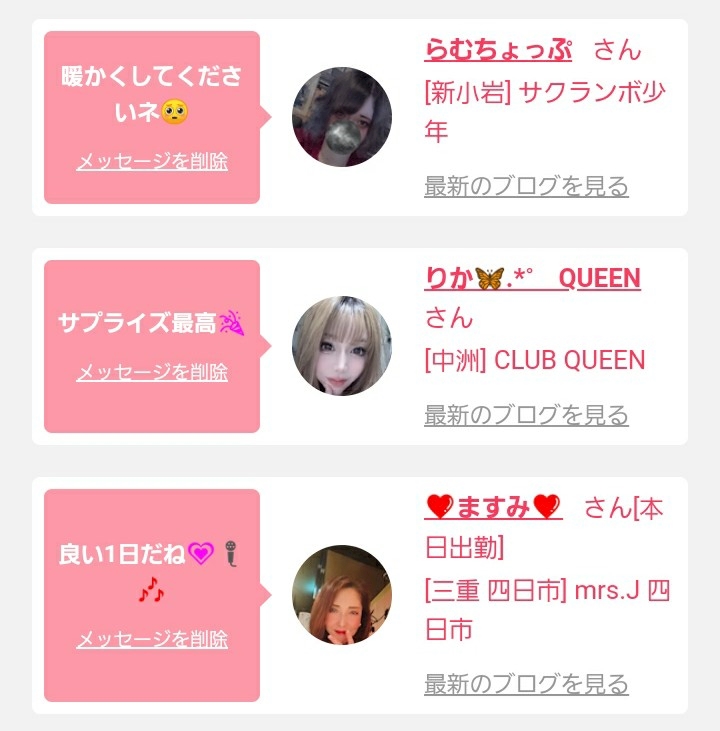Viewport: 720px width, 731px height.
Task: View ますみ's round profile photo
Action: pyautogui.click(x=342, y=595)
